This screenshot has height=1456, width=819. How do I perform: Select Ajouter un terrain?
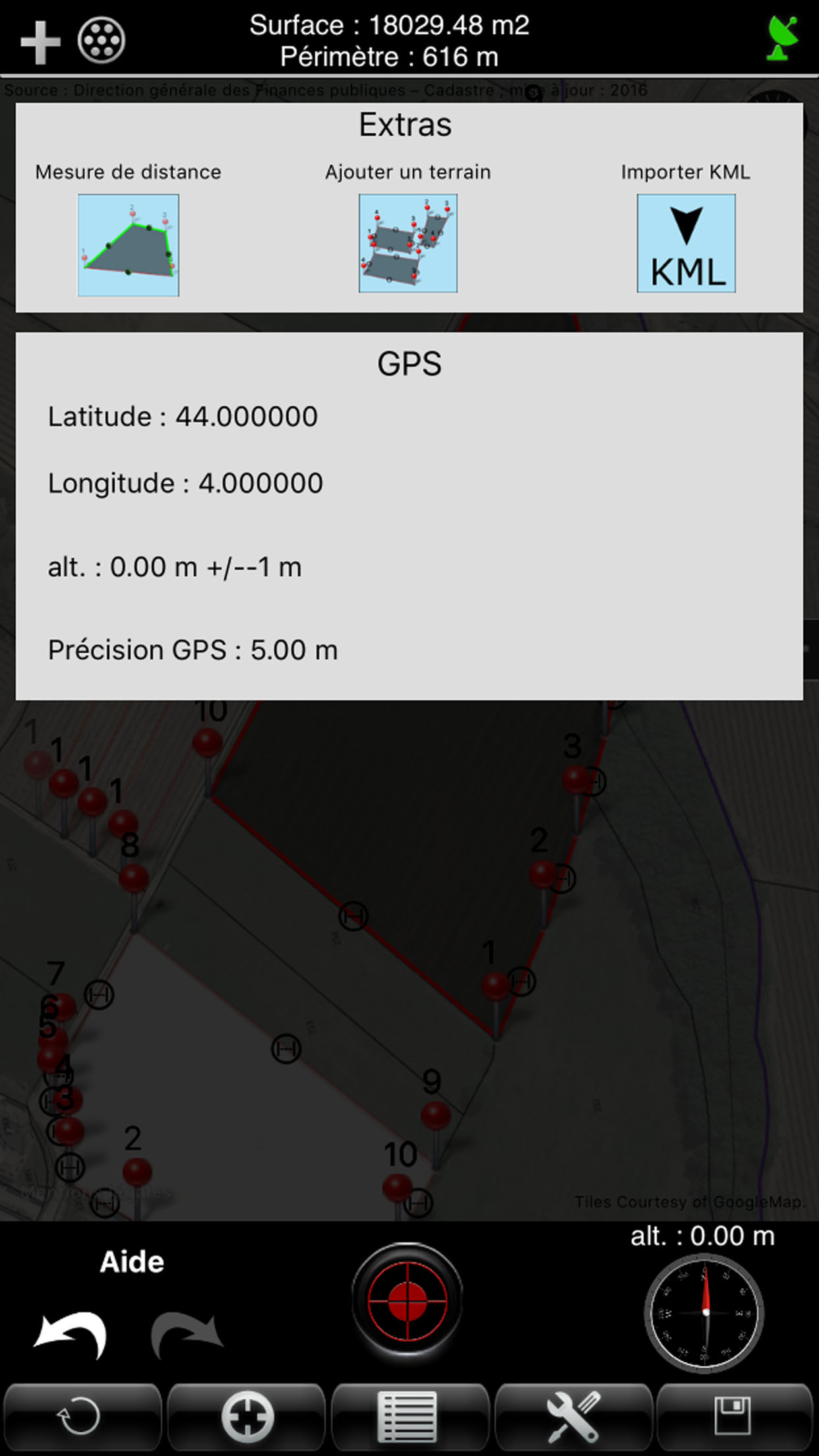[408, 243]
